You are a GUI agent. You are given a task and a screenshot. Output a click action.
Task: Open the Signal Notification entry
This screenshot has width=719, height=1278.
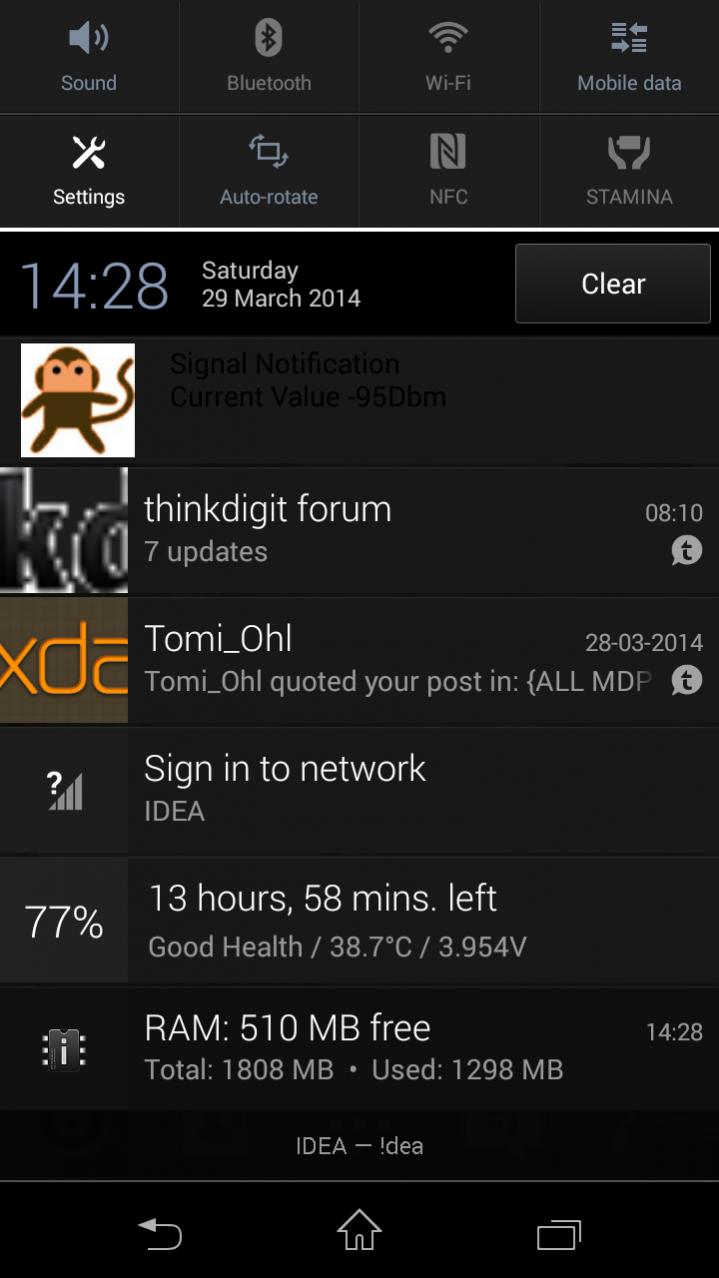(x=360, y=400)
